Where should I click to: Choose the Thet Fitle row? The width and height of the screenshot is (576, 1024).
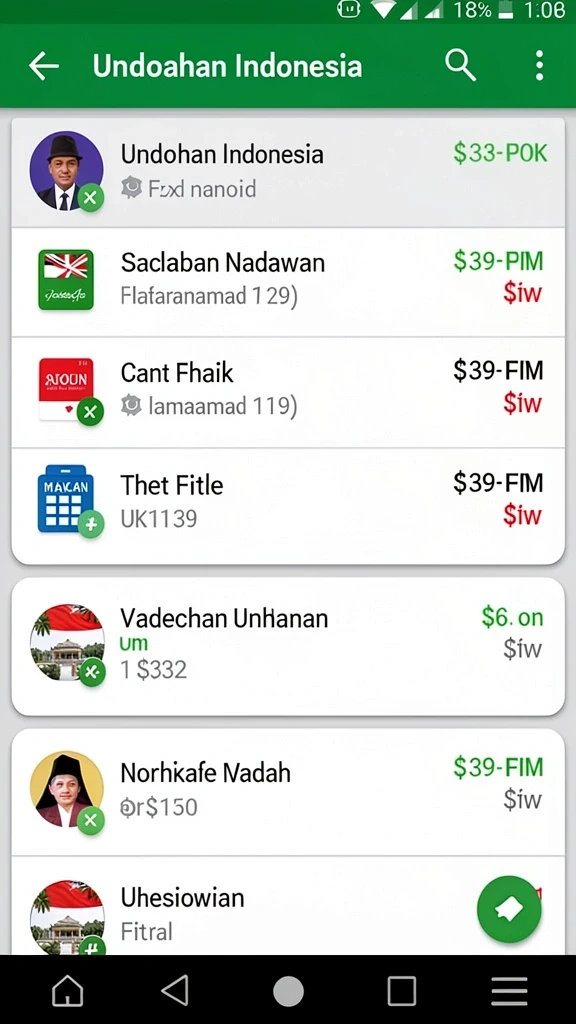pos(288,505)
